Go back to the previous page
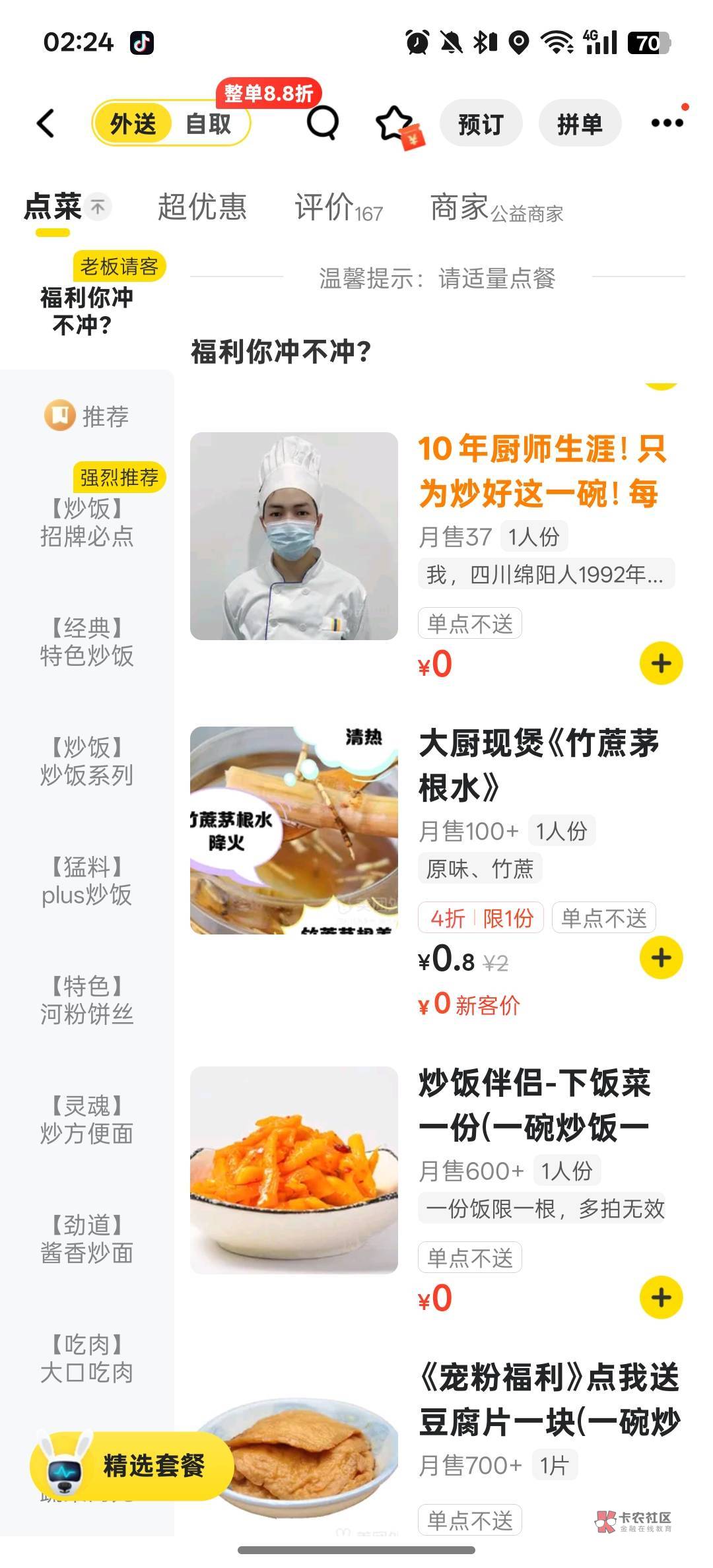713x1568 pixels. click(46, 123)
